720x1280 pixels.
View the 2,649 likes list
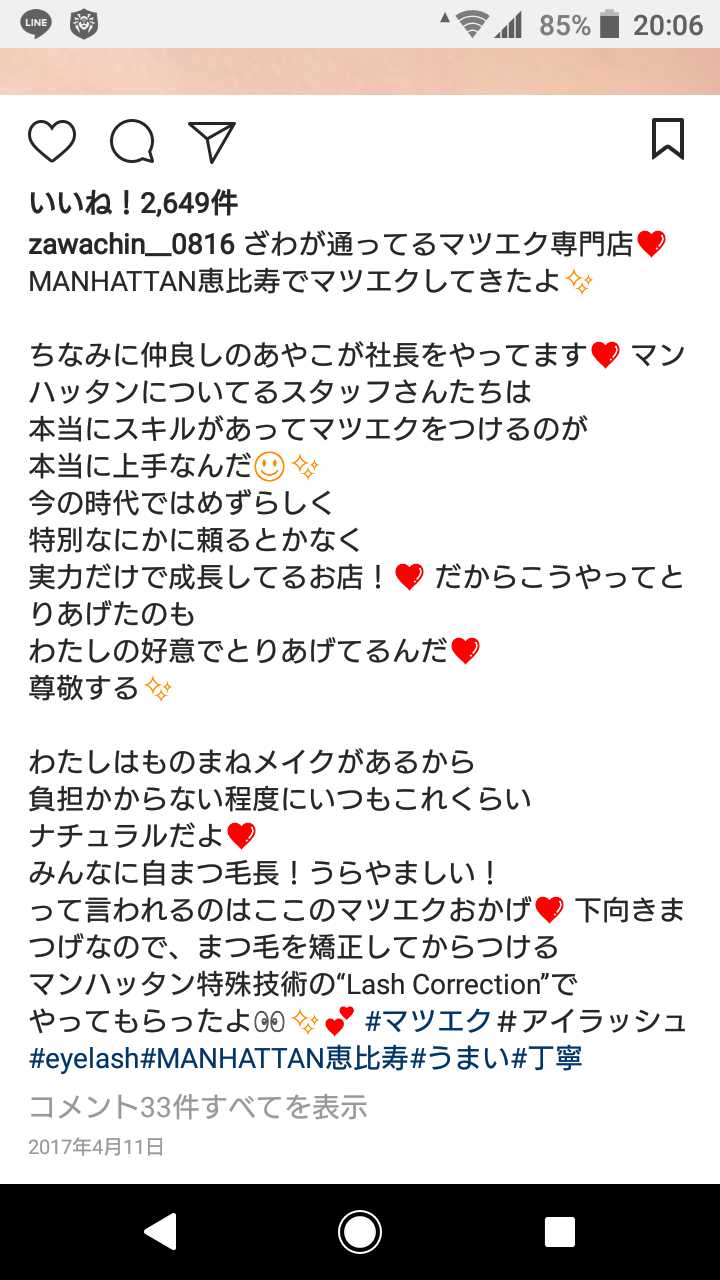[x=133, y=203]
